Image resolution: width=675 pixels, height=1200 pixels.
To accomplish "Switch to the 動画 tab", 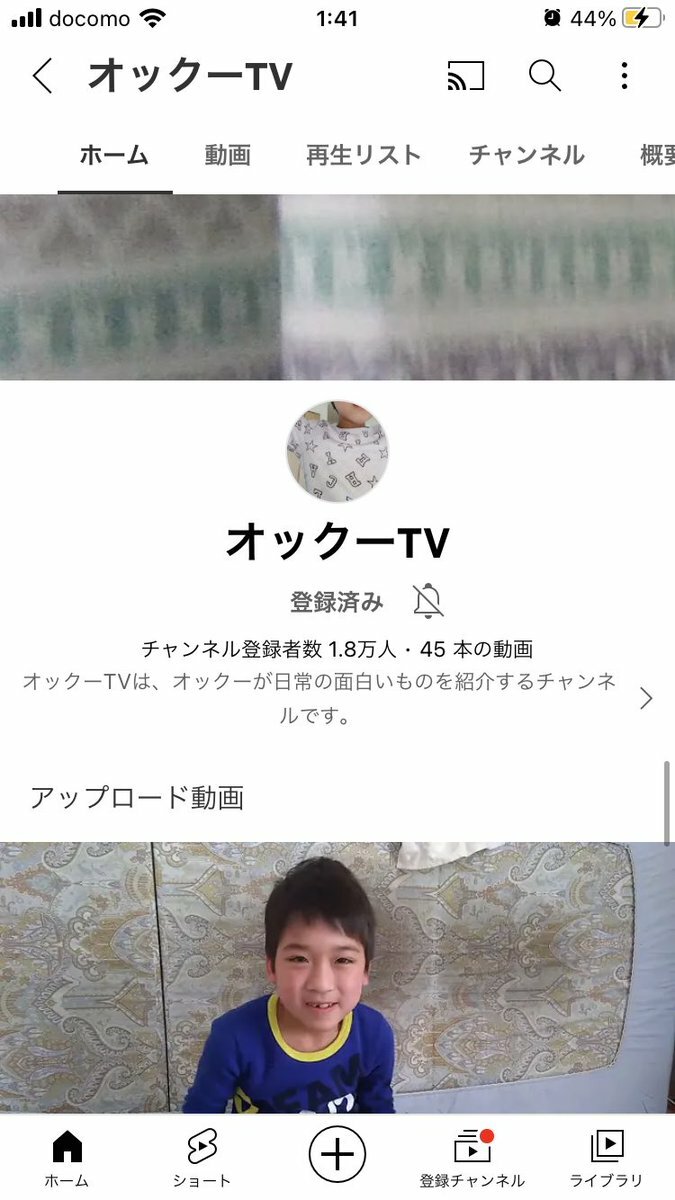I will (227, 155).
